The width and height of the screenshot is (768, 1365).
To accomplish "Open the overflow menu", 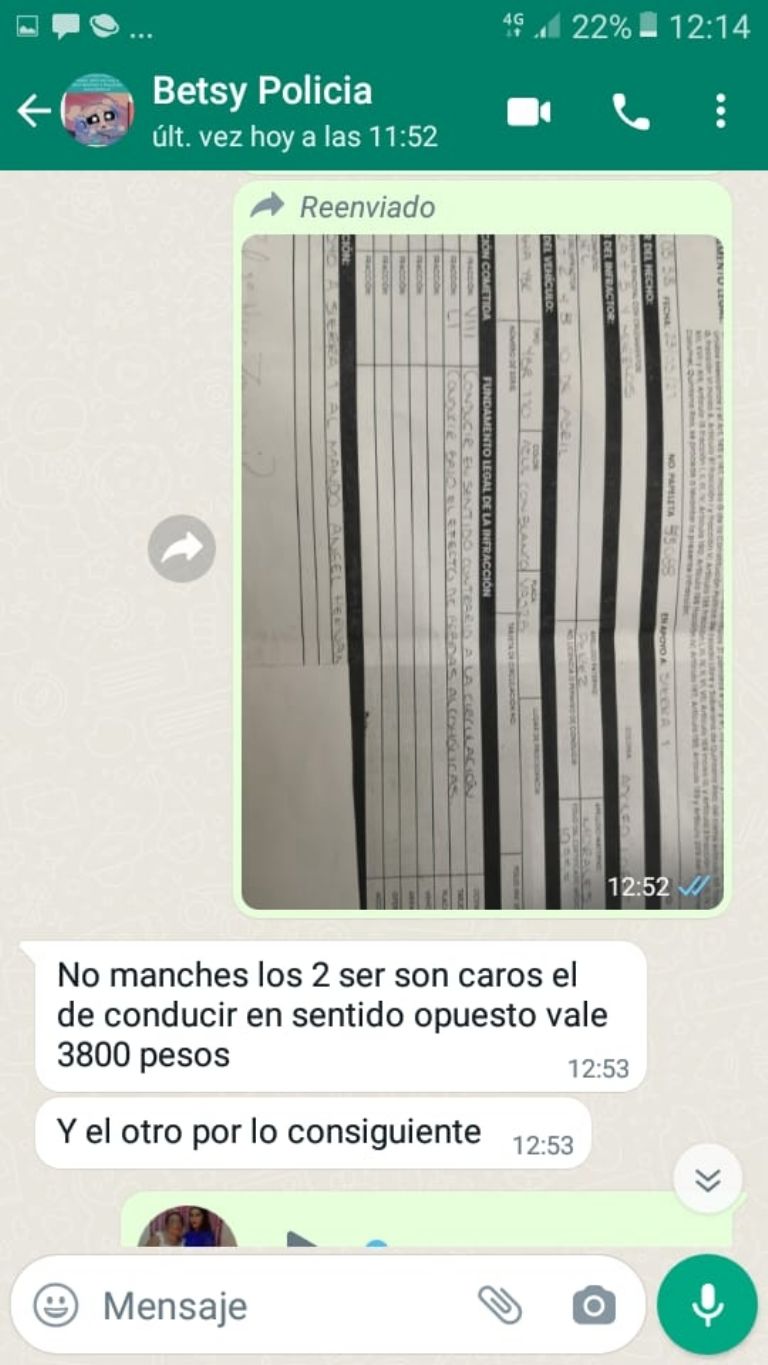I will click(720, 112).
